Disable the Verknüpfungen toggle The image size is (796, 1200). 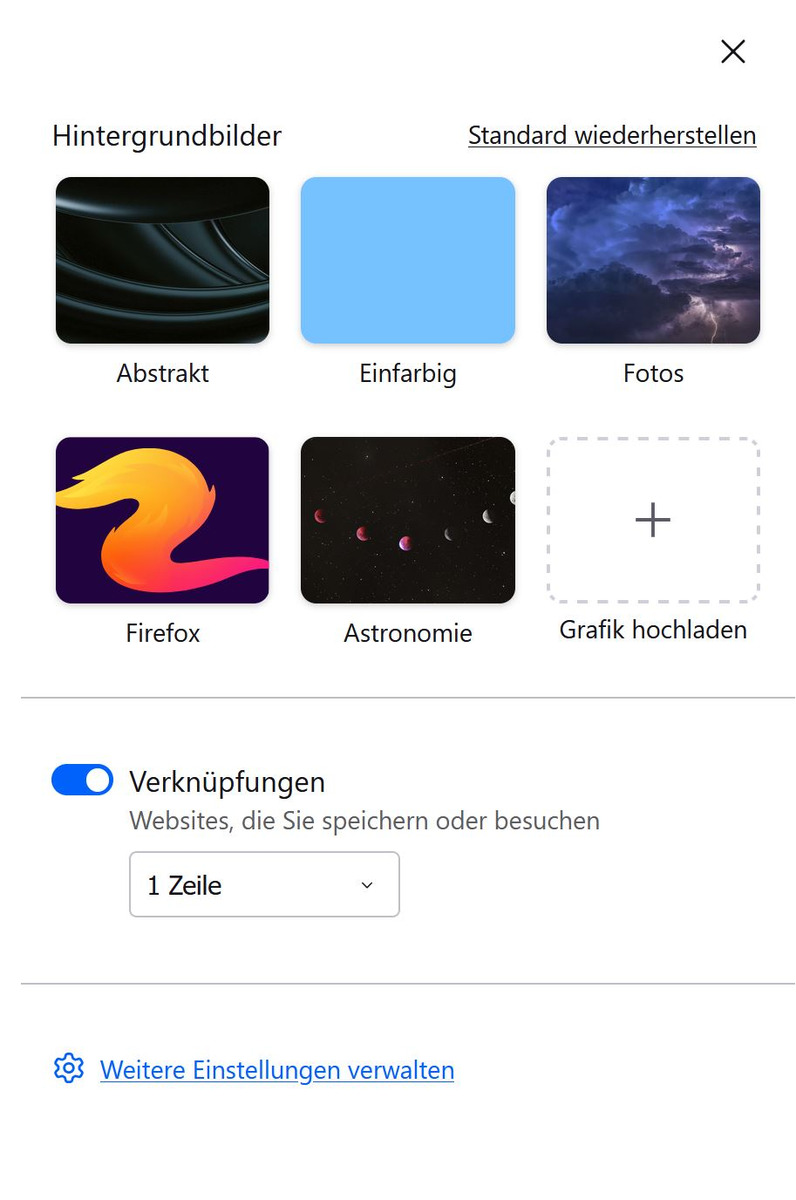pyautogui.click(x=82, y=780)
